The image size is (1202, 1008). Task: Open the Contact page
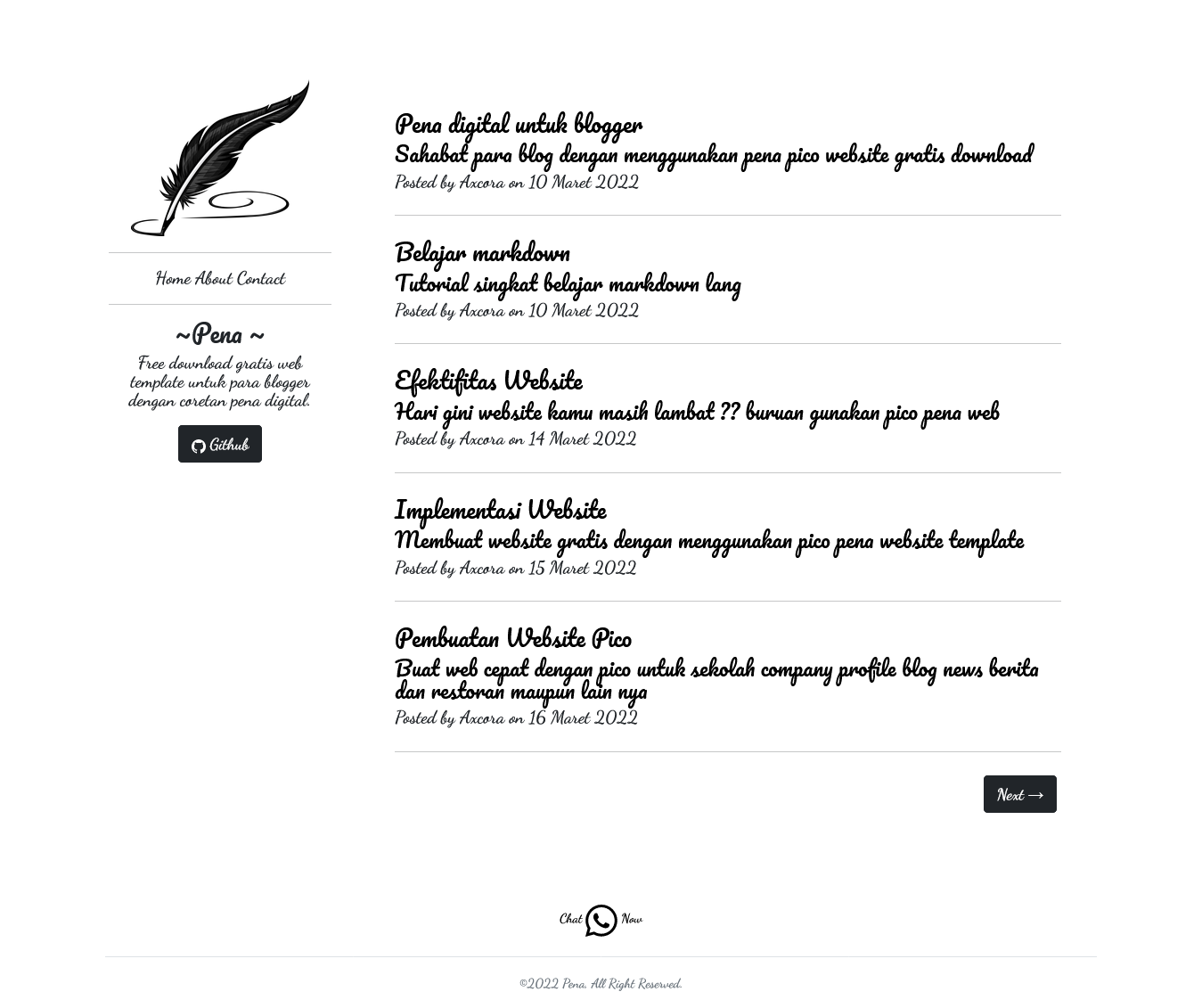click(x=260, y=278)
